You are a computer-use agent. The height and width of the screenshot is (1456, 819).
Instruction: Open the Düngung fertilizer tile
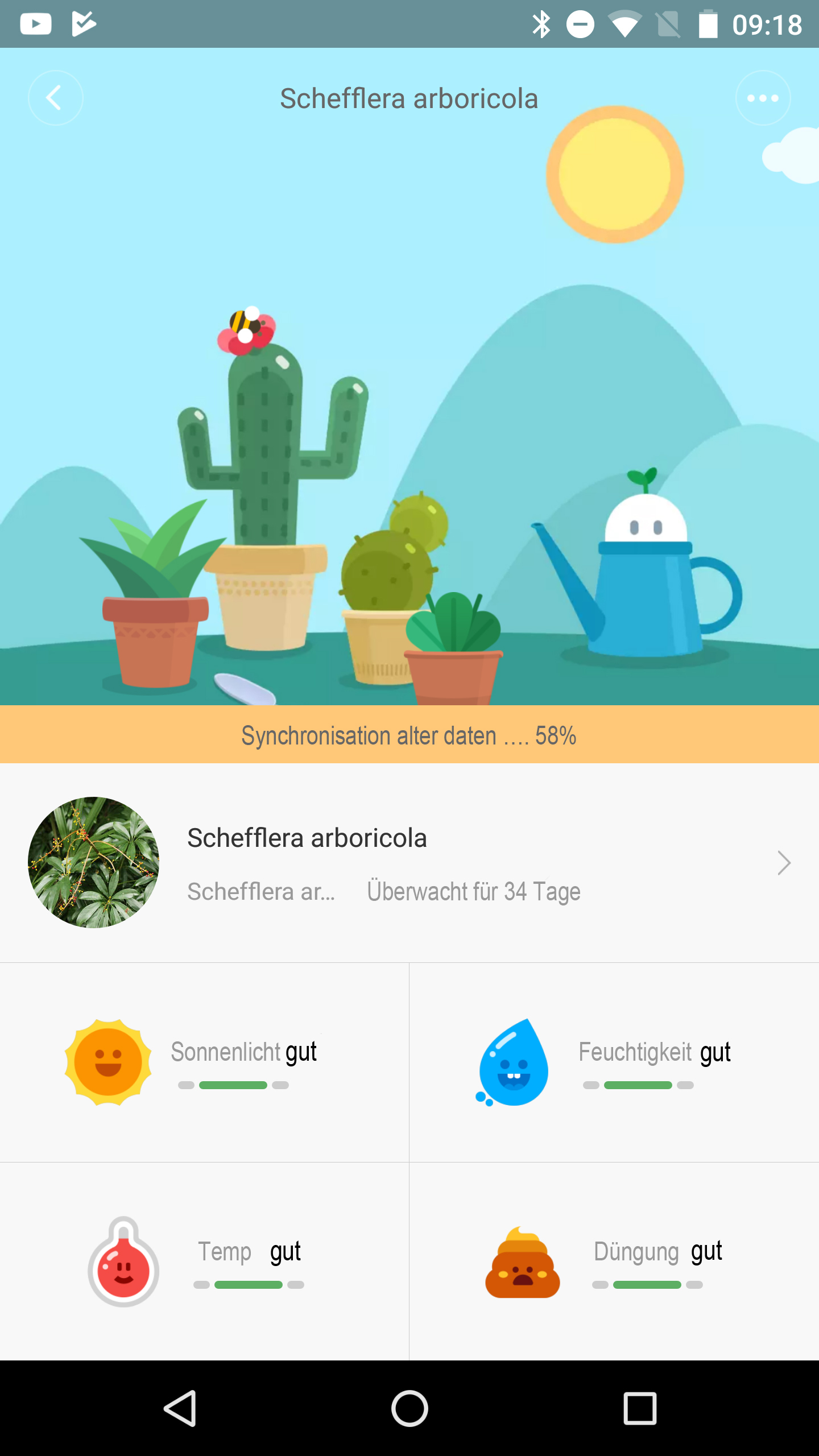click(614, 1261)
